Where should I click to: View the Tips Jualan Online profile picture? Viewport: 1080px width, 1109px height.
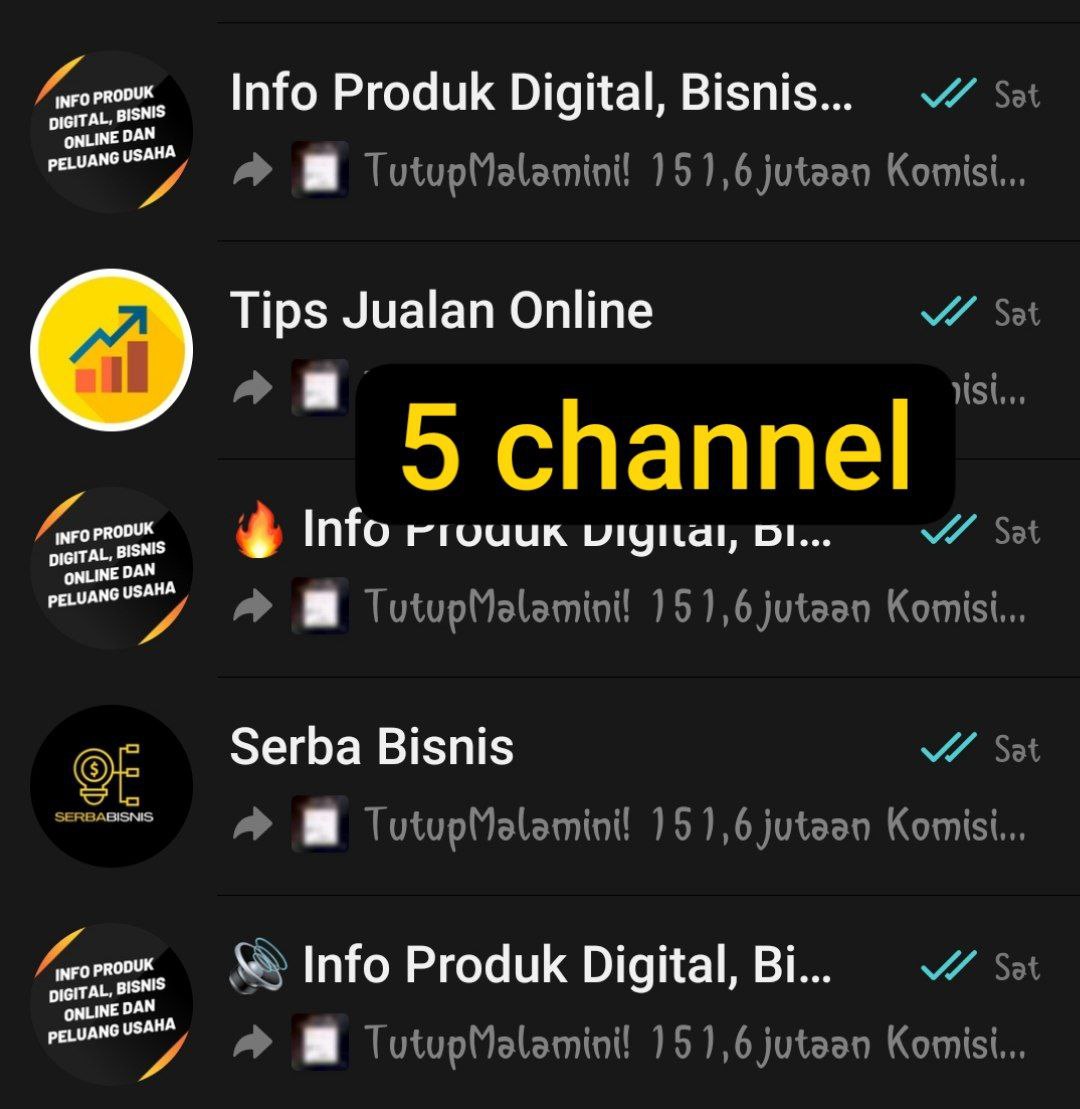coord(111,350)
